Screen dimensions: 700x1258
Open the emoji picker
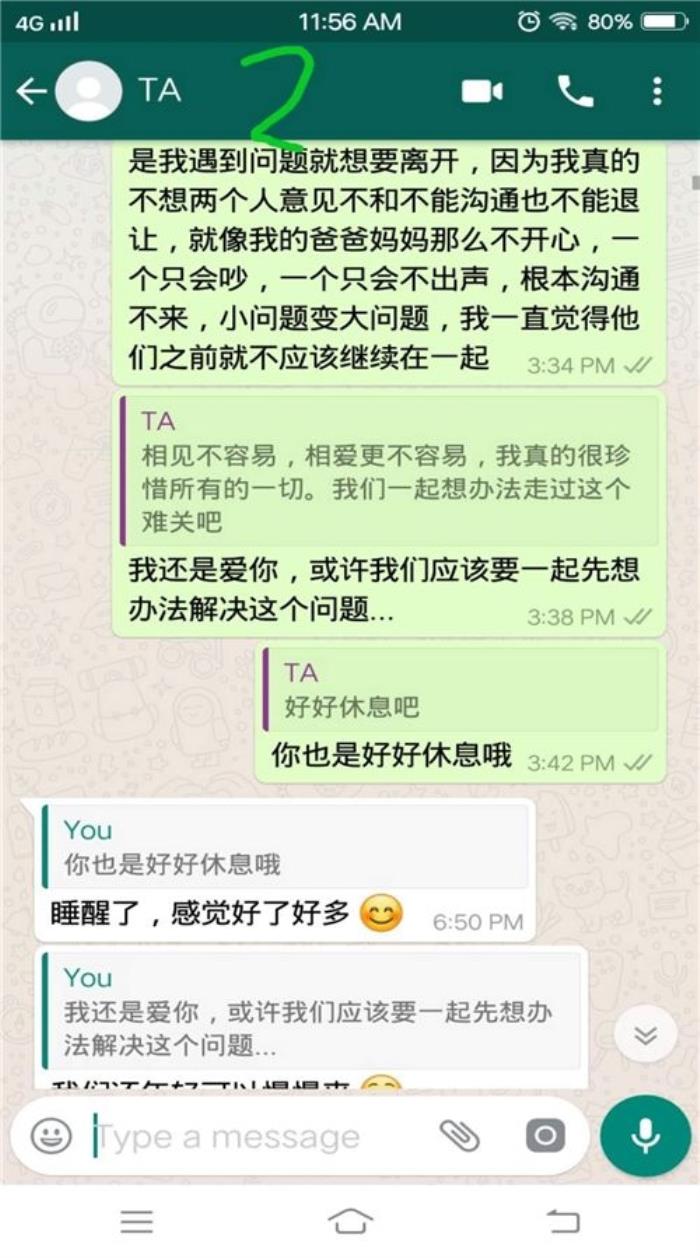pos(51,1135)
